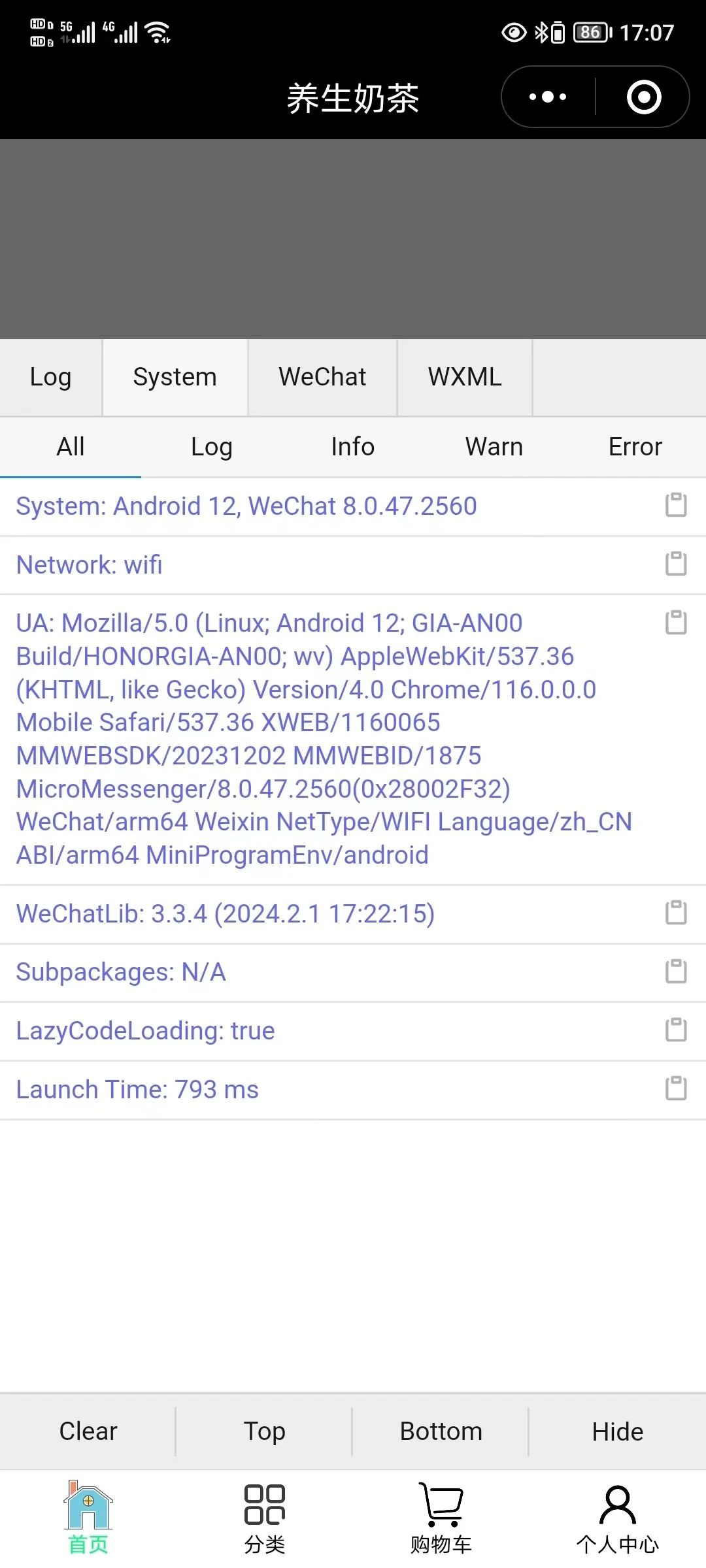Open the WeChat panel tab
Image resolution: width=706 pixels, height=1568 pixels.
click(322, 377)
